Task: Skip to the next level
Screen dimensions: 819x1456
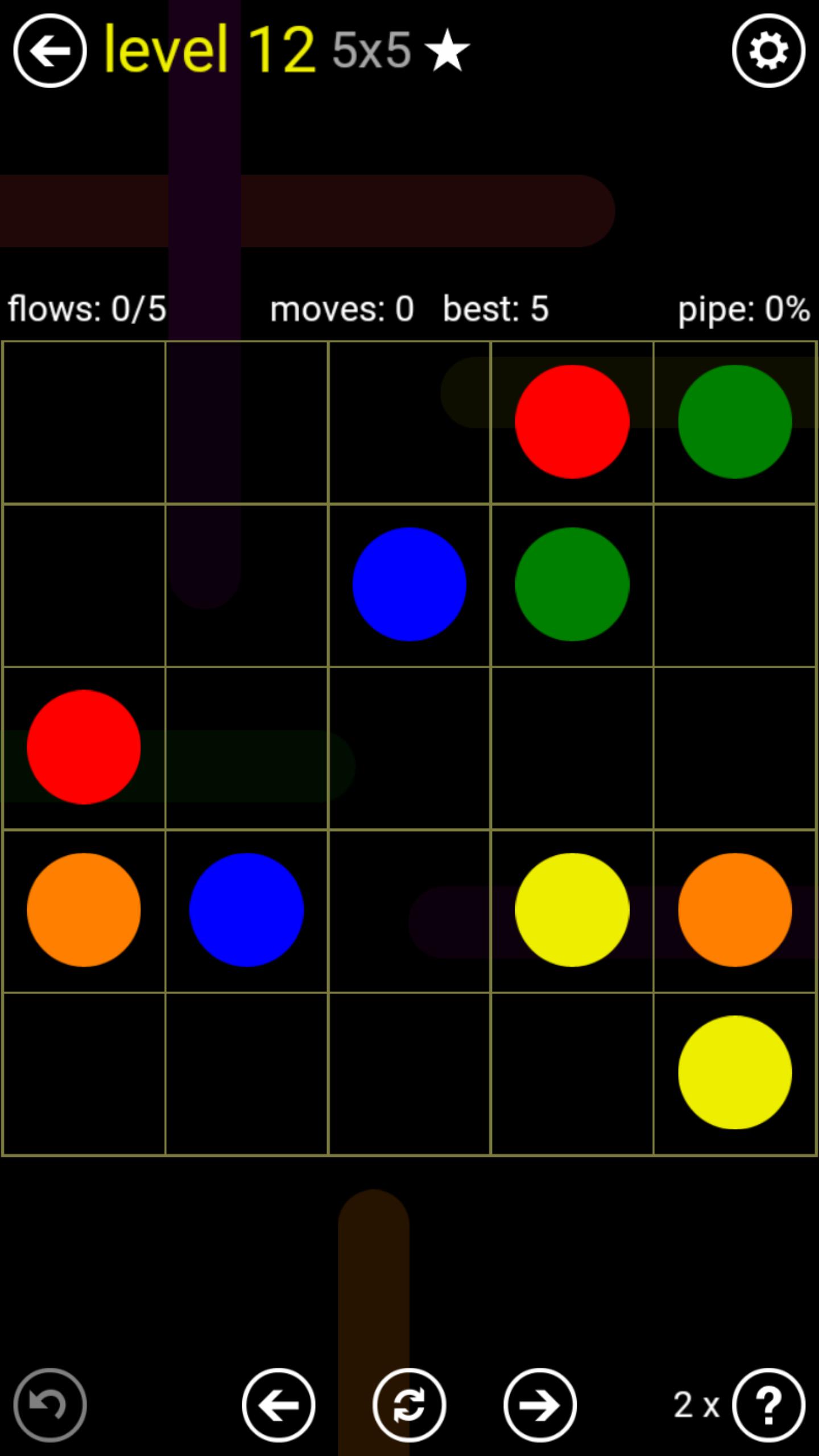Action: pyautogui.click(x=540, y=1405)
